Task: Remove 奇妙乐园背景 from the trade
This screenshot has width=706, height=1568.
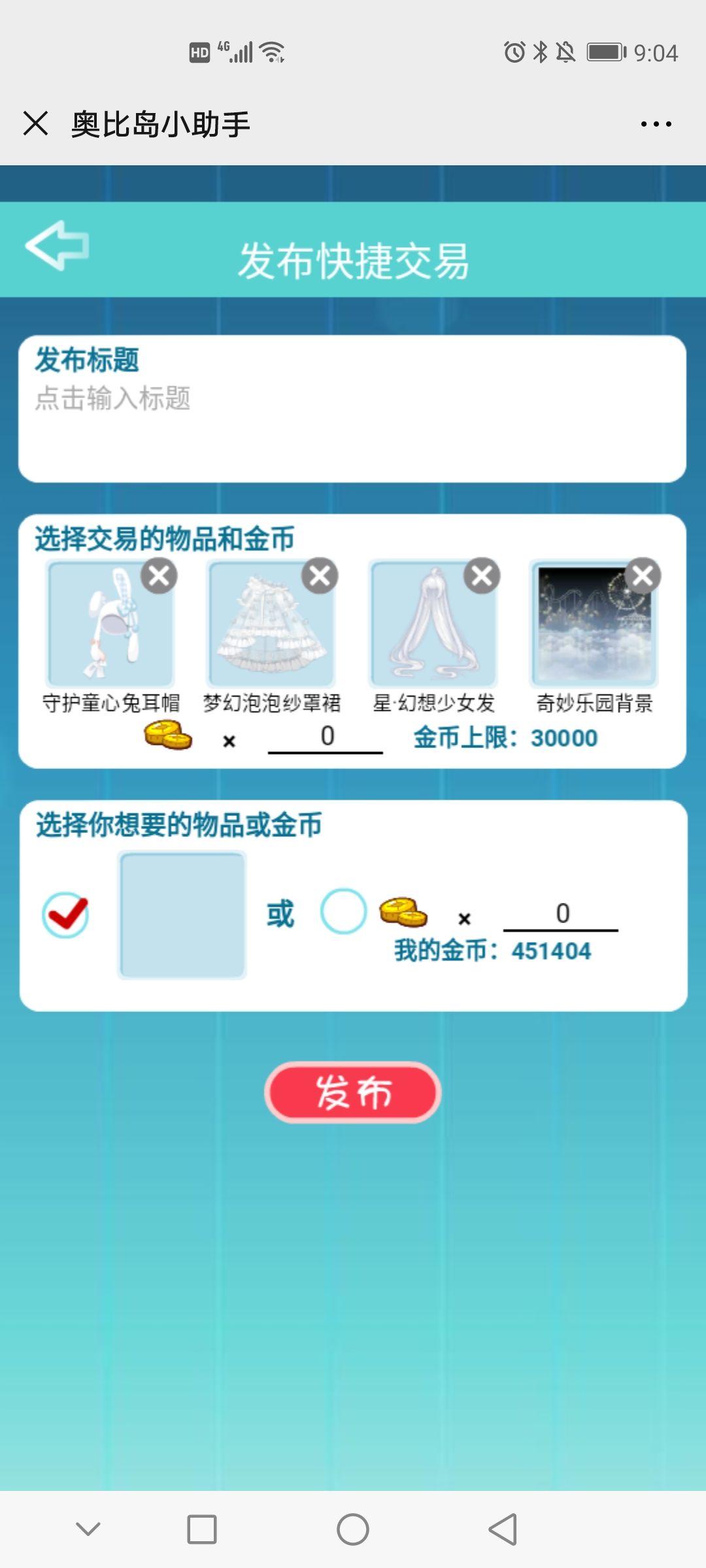Action: point(643,576)
